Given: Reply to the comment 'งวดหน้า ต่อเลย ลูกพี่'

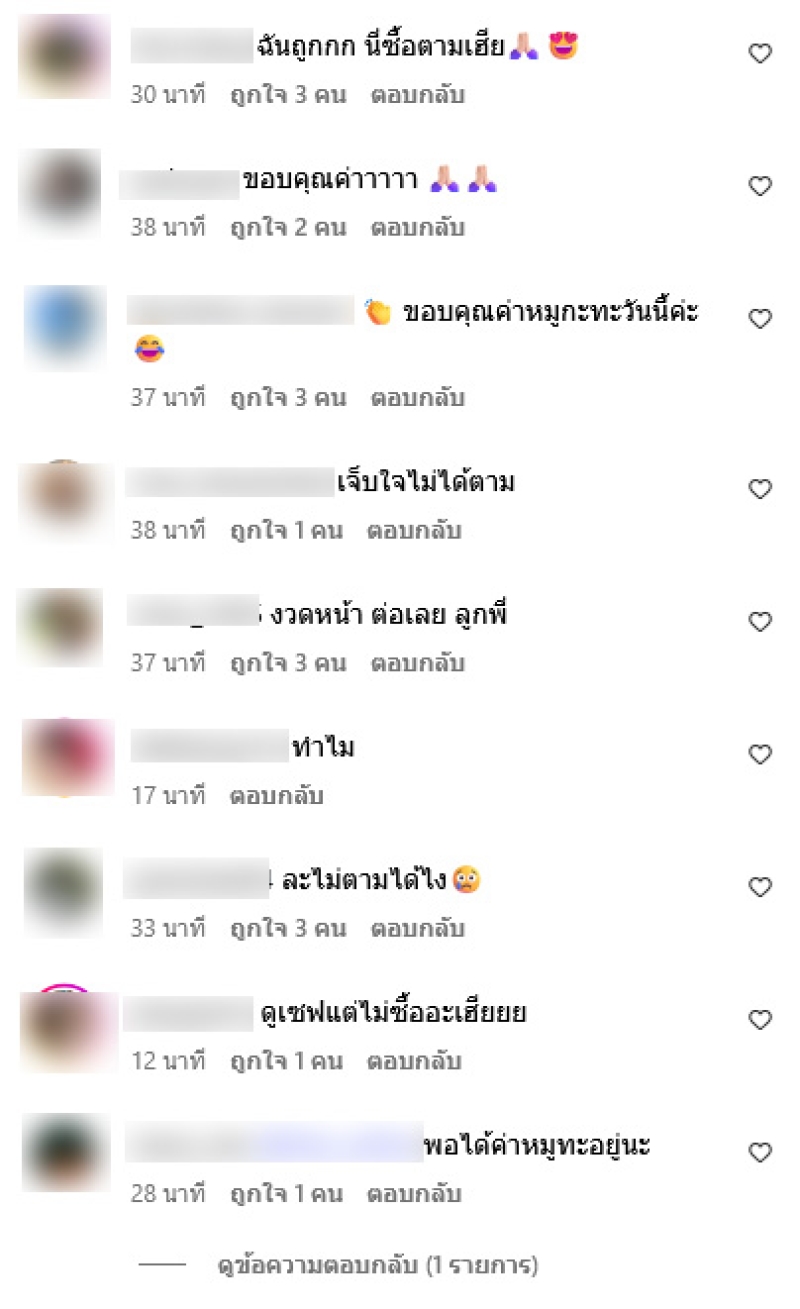Looking at the screenshot, I should pos(417,663).
